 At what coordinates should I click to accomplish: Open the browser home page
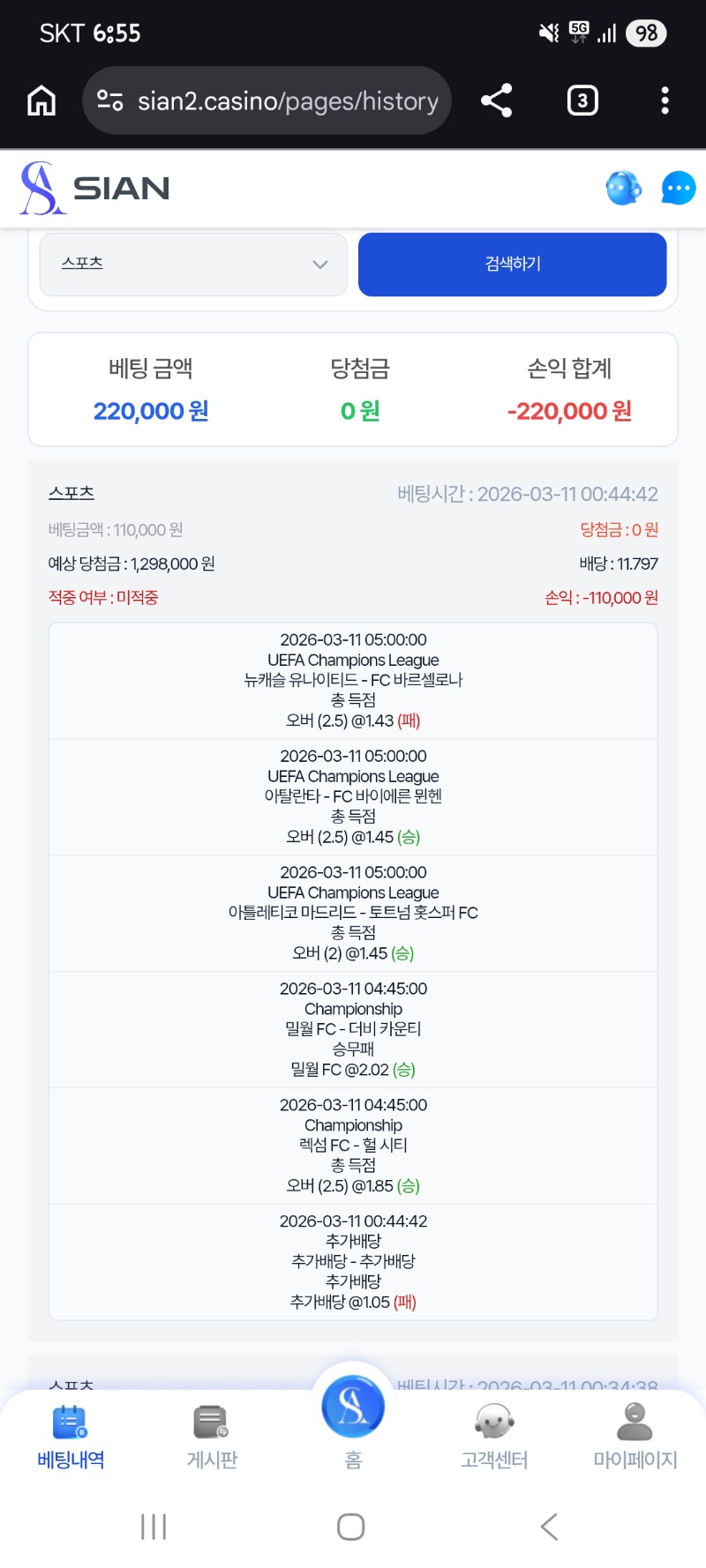click(41, 101)
